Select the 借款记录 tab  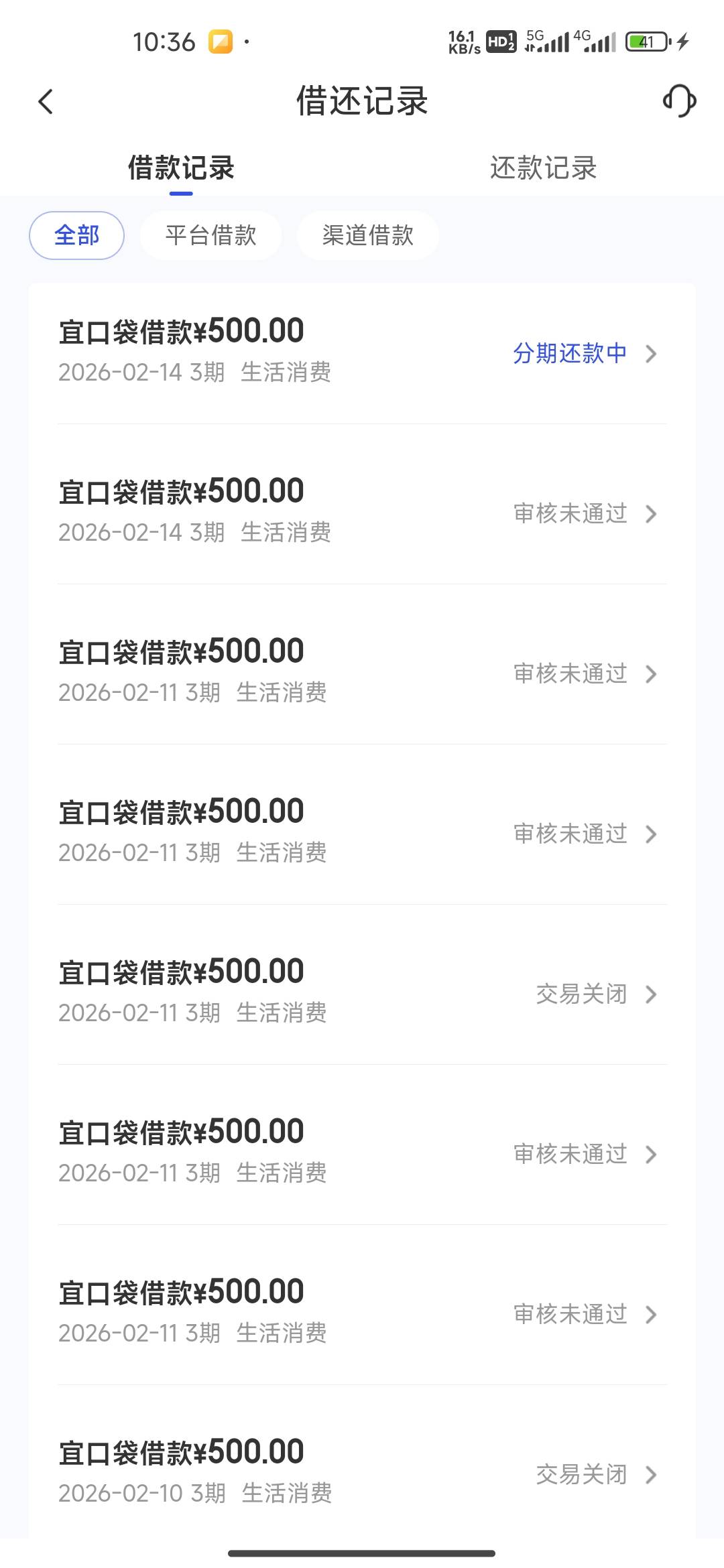point(181,168)
